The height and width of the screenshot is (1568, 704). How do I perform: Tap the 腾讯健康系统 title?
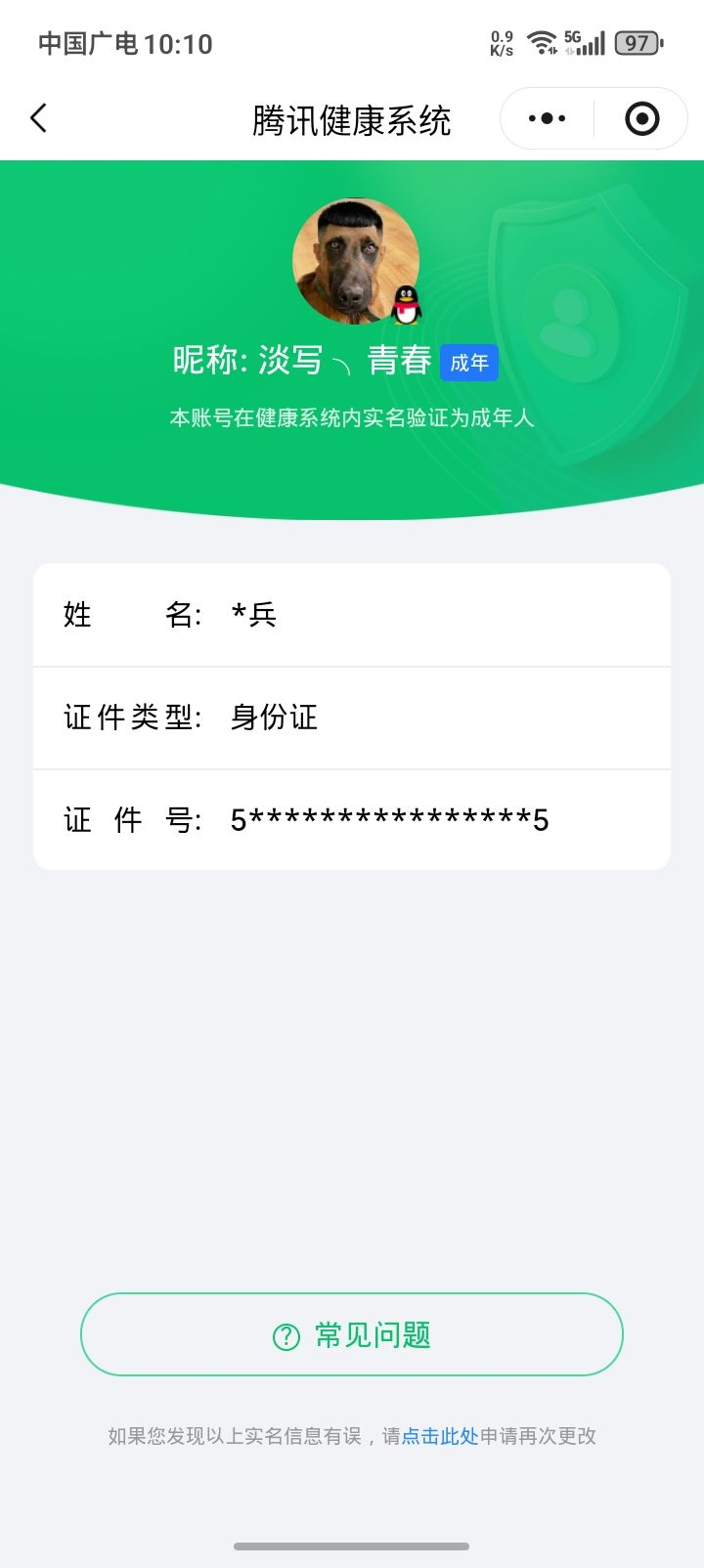tap(352, 117)
